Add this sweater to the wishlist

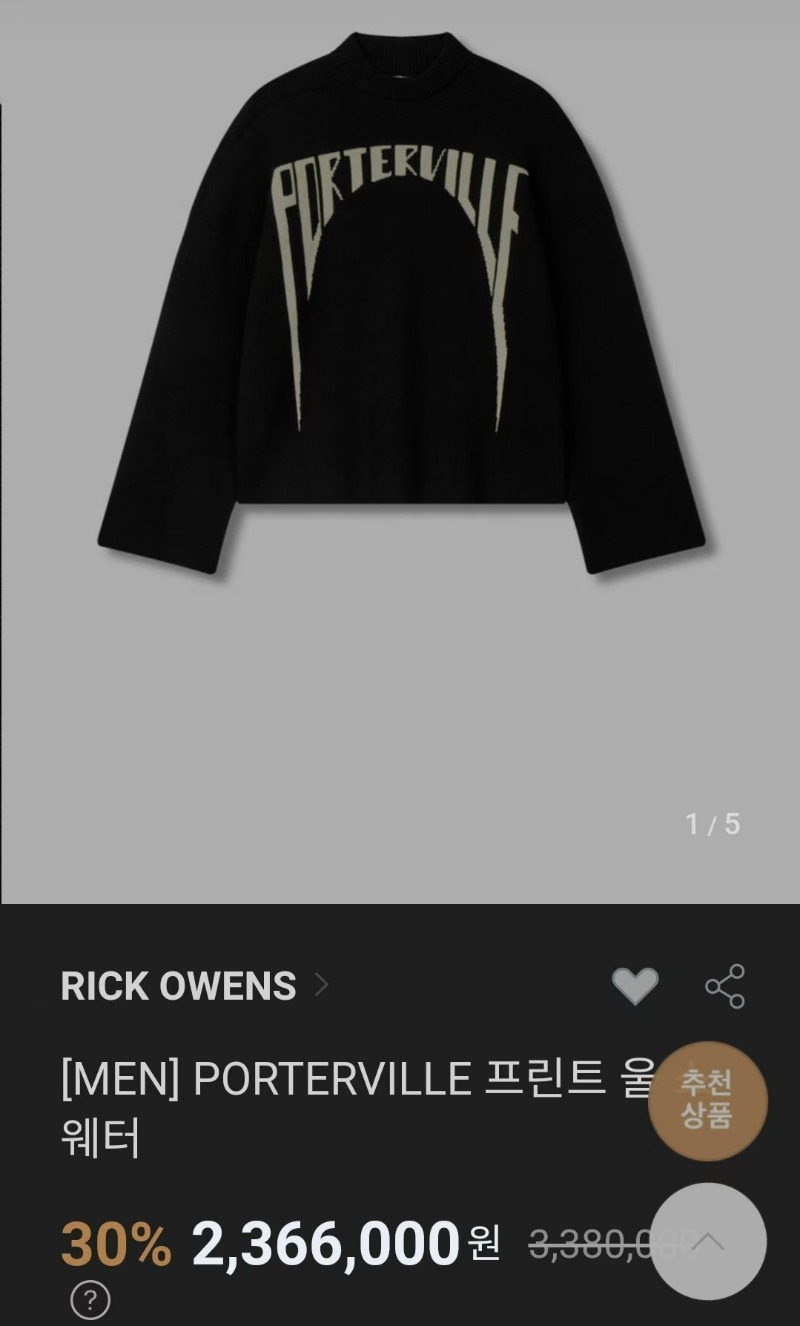coord(635,987)
